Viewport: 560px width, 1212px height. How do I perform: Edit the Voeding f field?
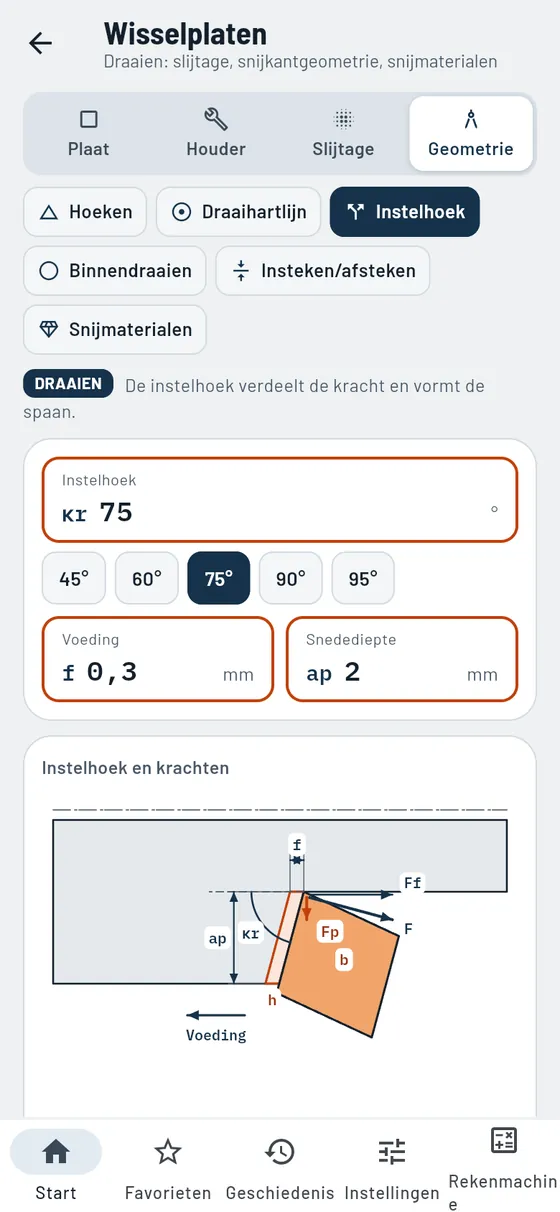tap(157, 659)
